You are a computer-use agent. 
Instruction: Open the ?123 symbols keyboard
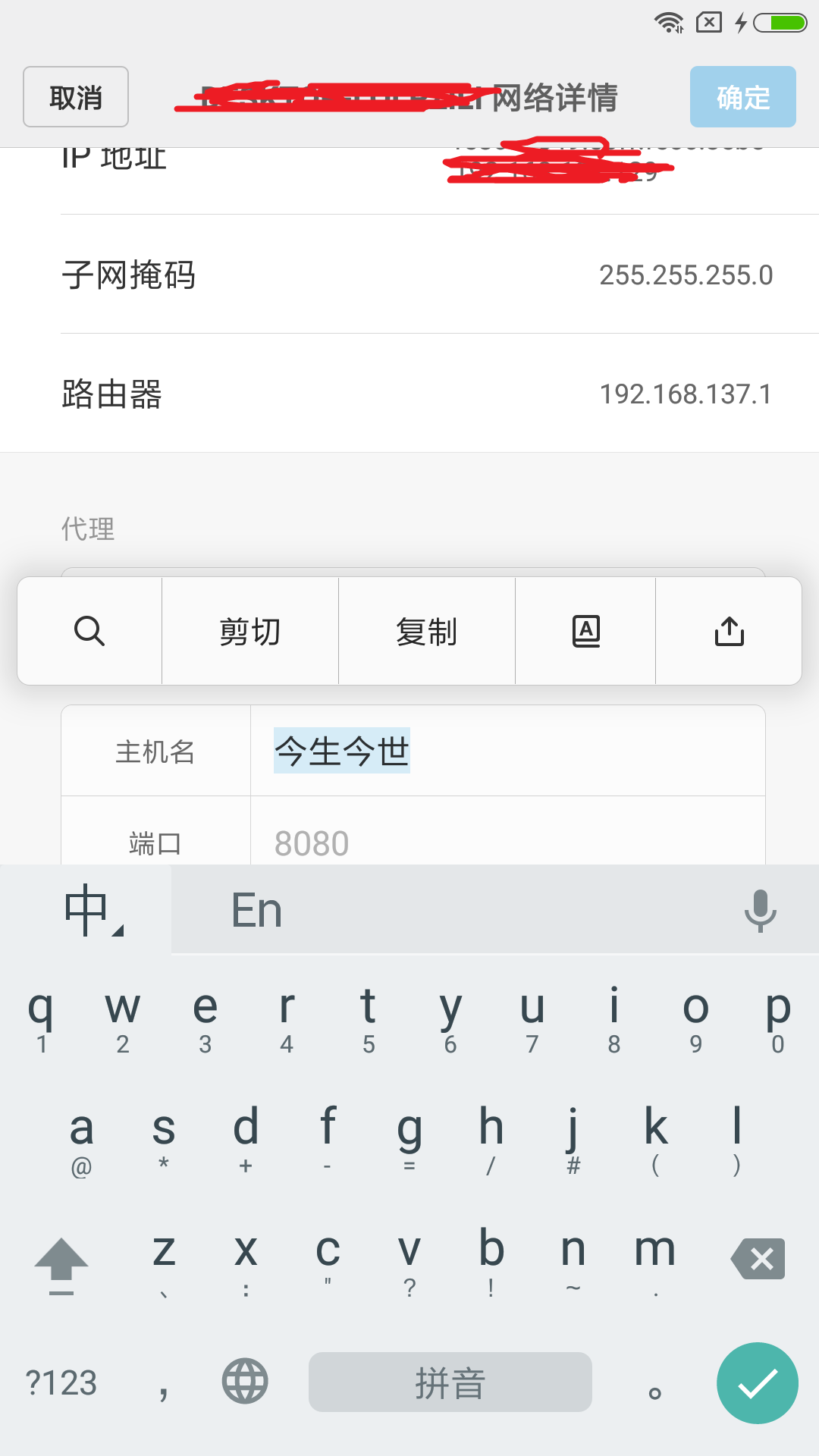tap(61, 1383)
